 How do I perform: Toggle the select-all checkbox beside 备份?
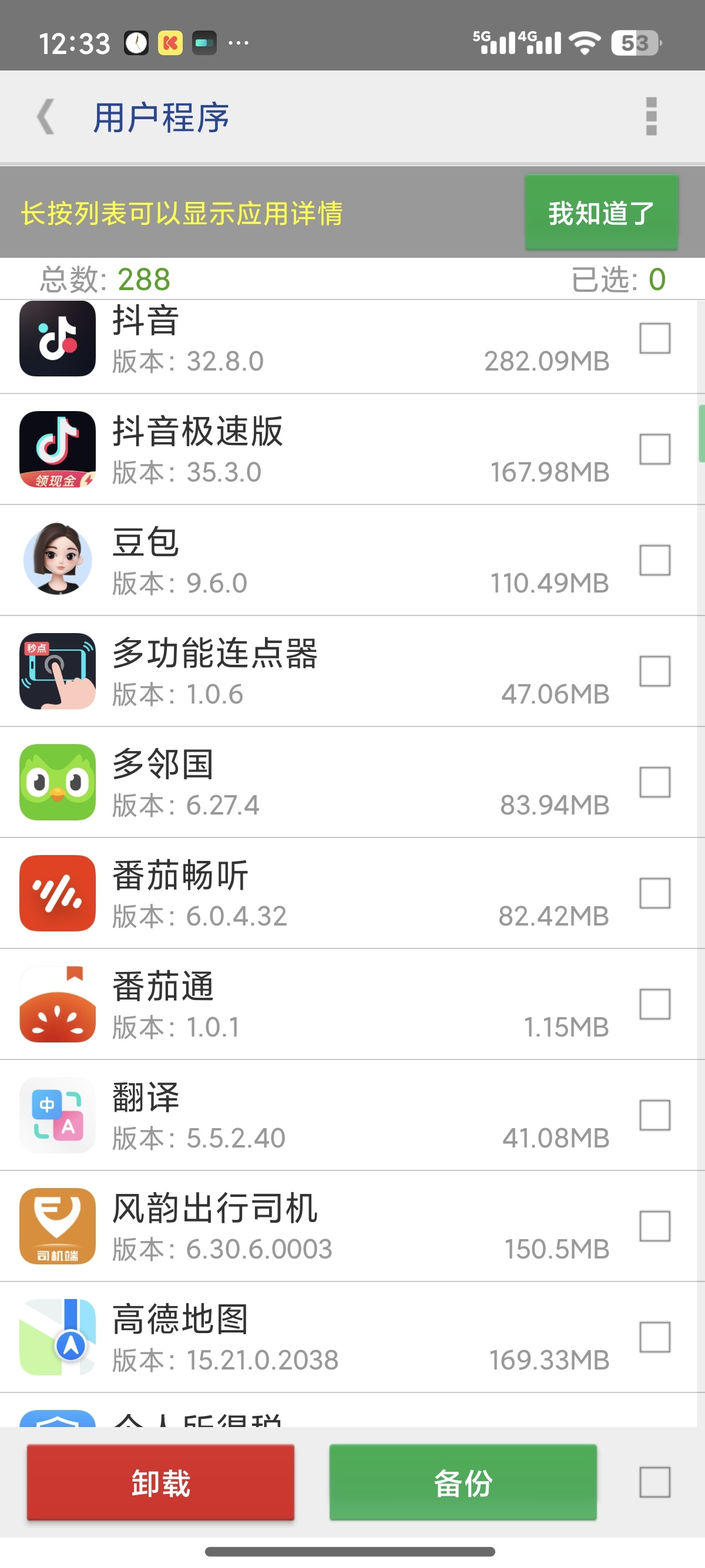coord(654,1482)
